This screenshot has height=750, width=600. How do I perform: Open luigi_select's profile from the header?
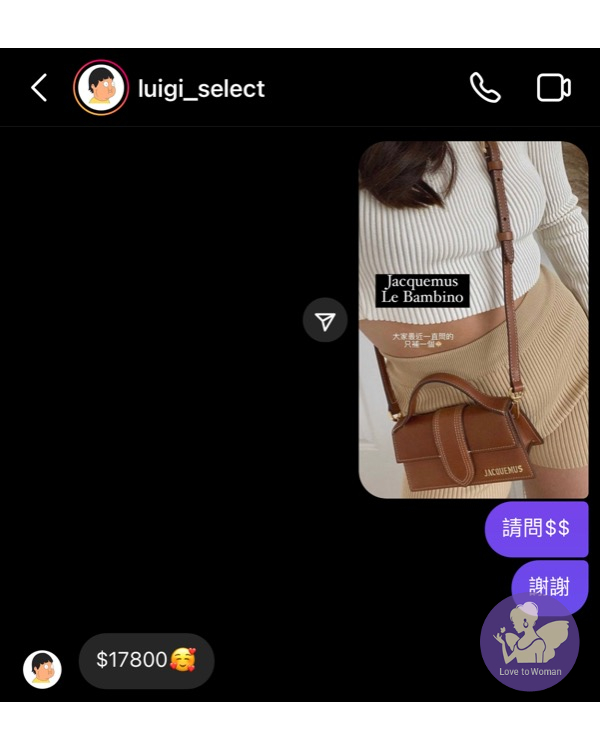(x=201, y=89)
